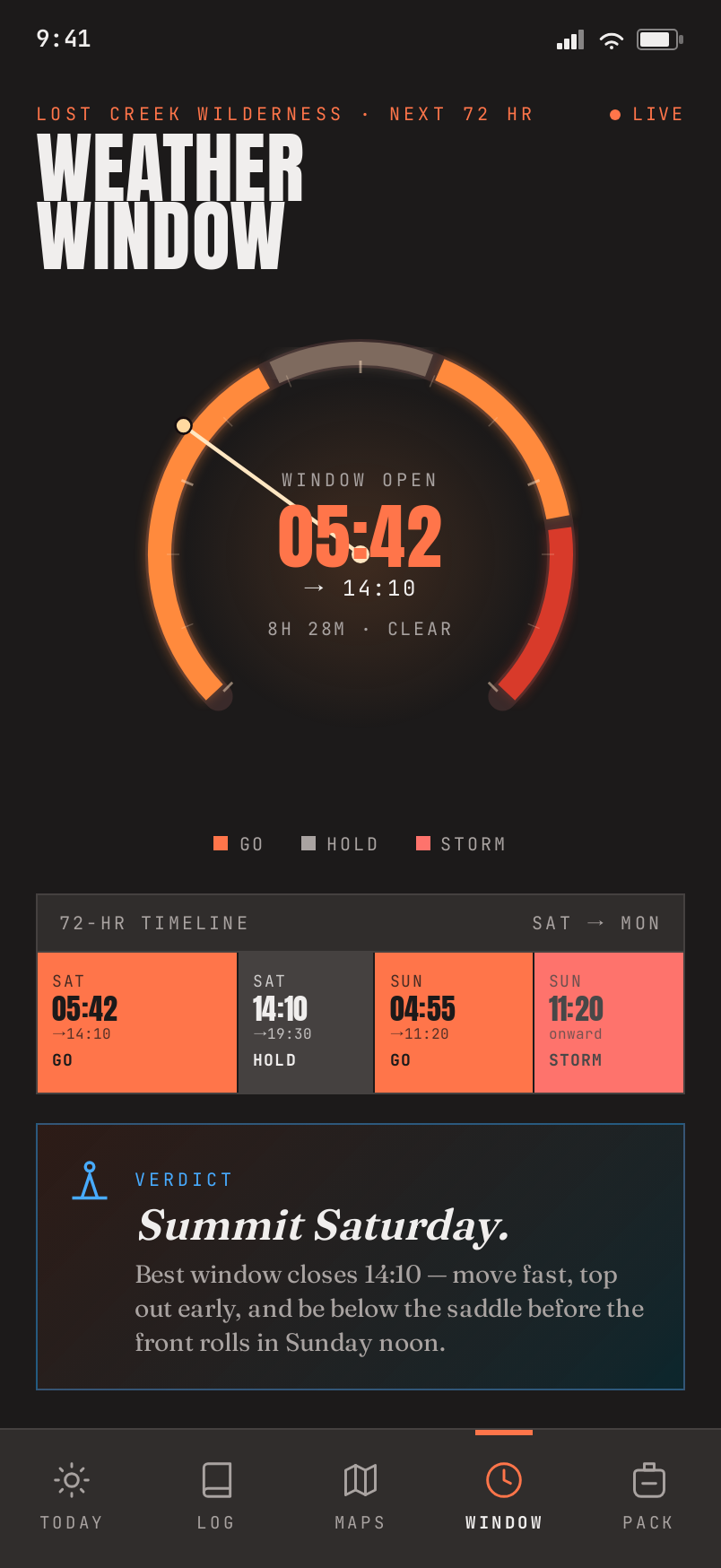Select the SAT 05:42 GO timeline block
The image size is (721, 1568).
click(x=137, y=1023)
